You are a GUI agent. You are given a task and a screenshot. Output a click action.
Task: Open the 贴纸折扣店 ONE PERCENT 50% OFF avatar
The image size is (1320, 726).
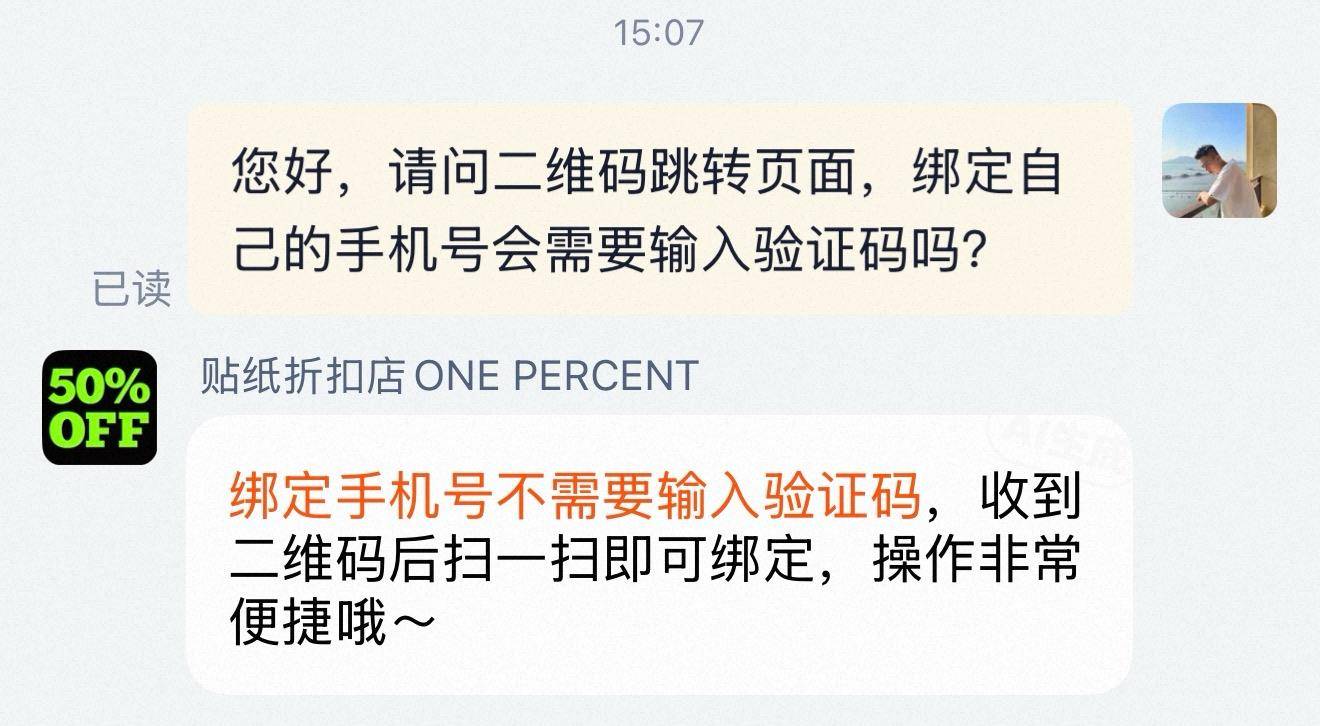[x=99, y=408]
